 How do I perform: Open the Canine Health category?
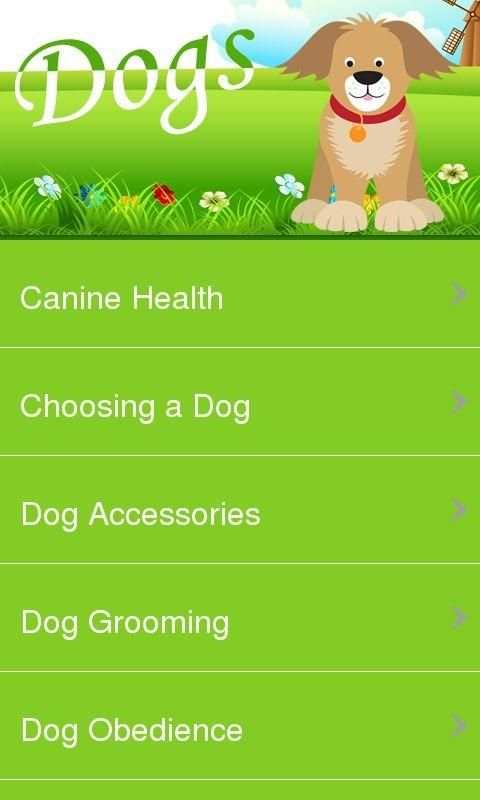[240, 294]
